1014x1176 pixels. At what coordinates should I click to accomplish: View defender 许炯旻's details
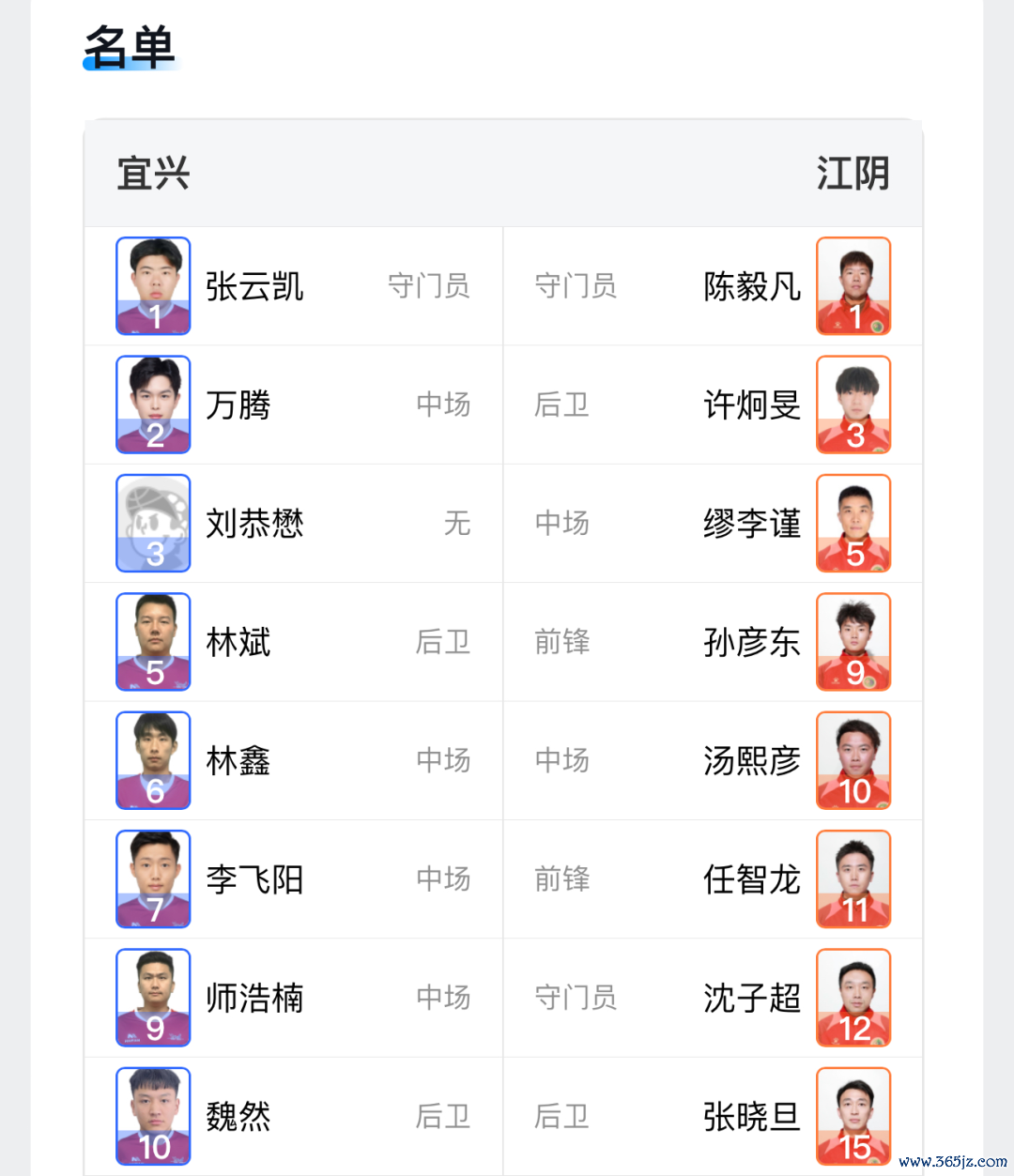(x=751, y=405)
